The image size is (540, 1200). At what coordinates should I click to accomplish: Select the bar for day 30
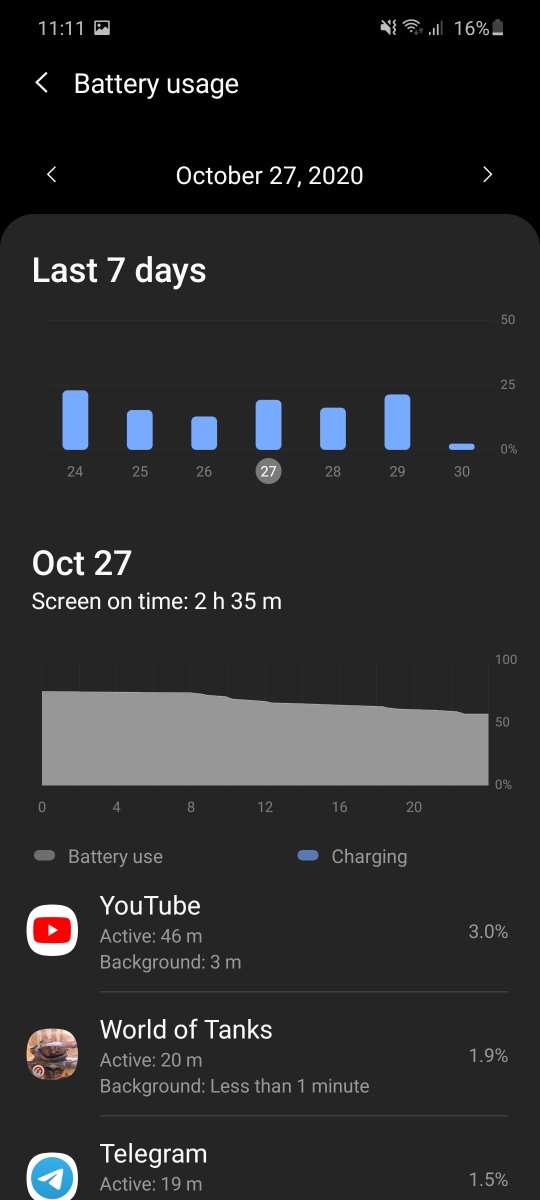pos(462,446)
